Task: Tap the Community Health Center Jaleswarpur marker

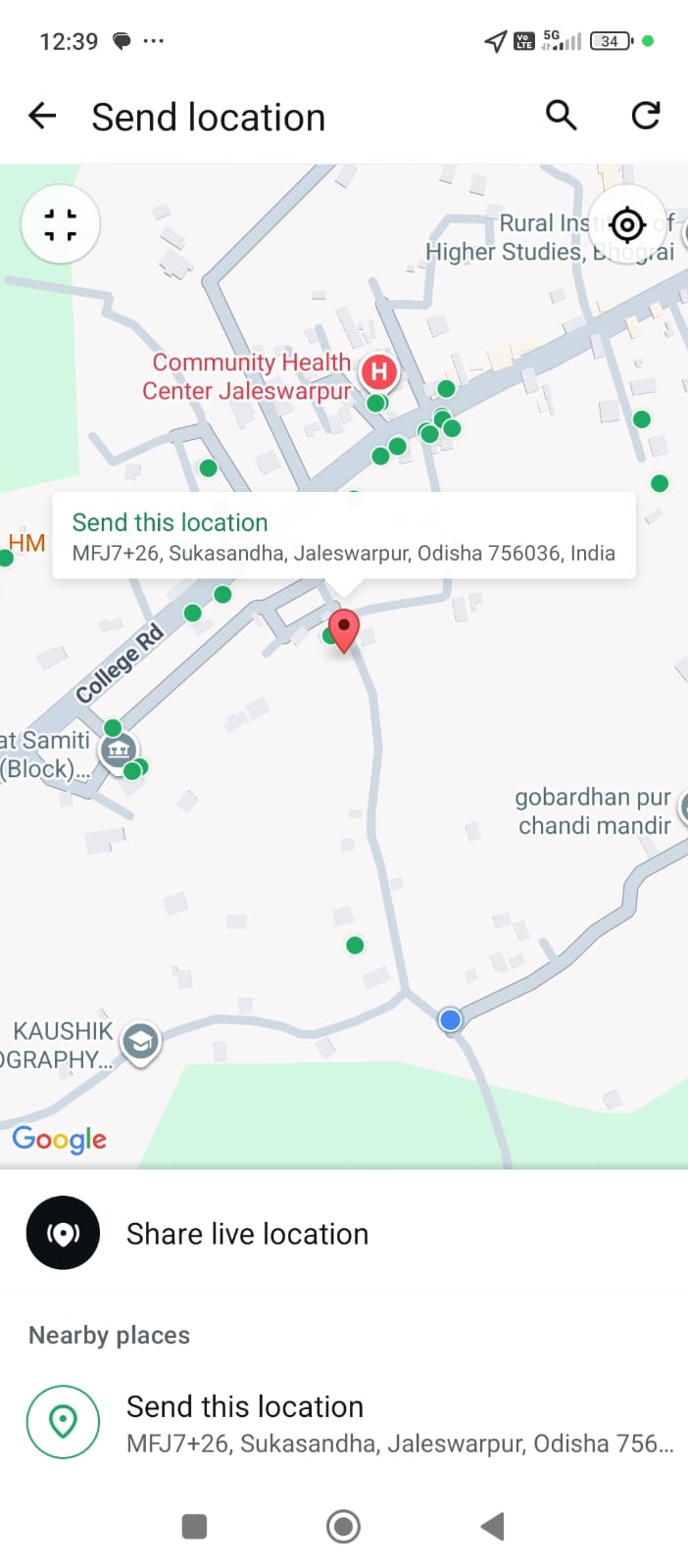Action: (378, 372)
